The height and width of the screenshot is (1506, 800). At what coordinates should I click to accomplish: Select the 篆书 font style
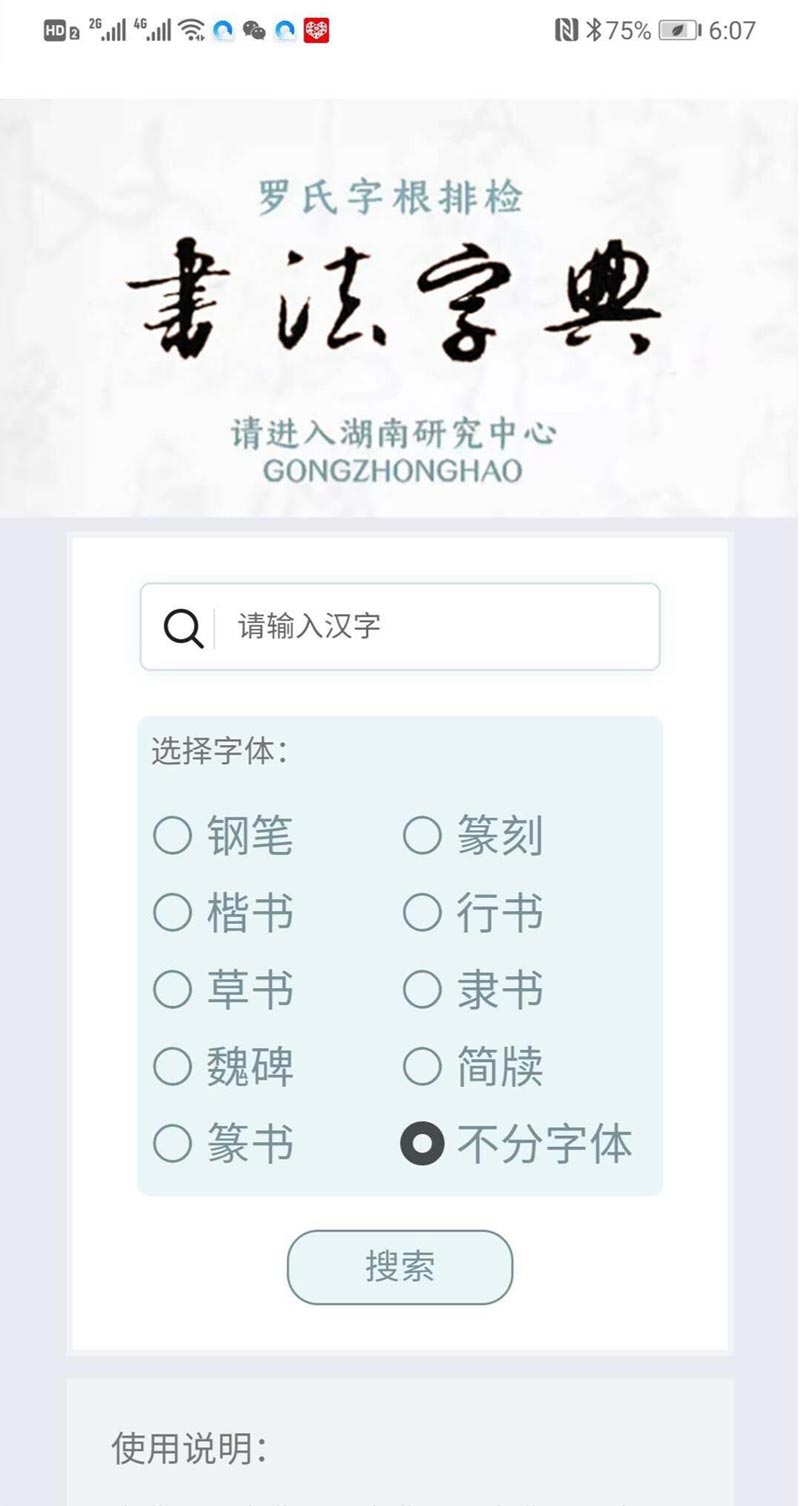[173, 1143]
